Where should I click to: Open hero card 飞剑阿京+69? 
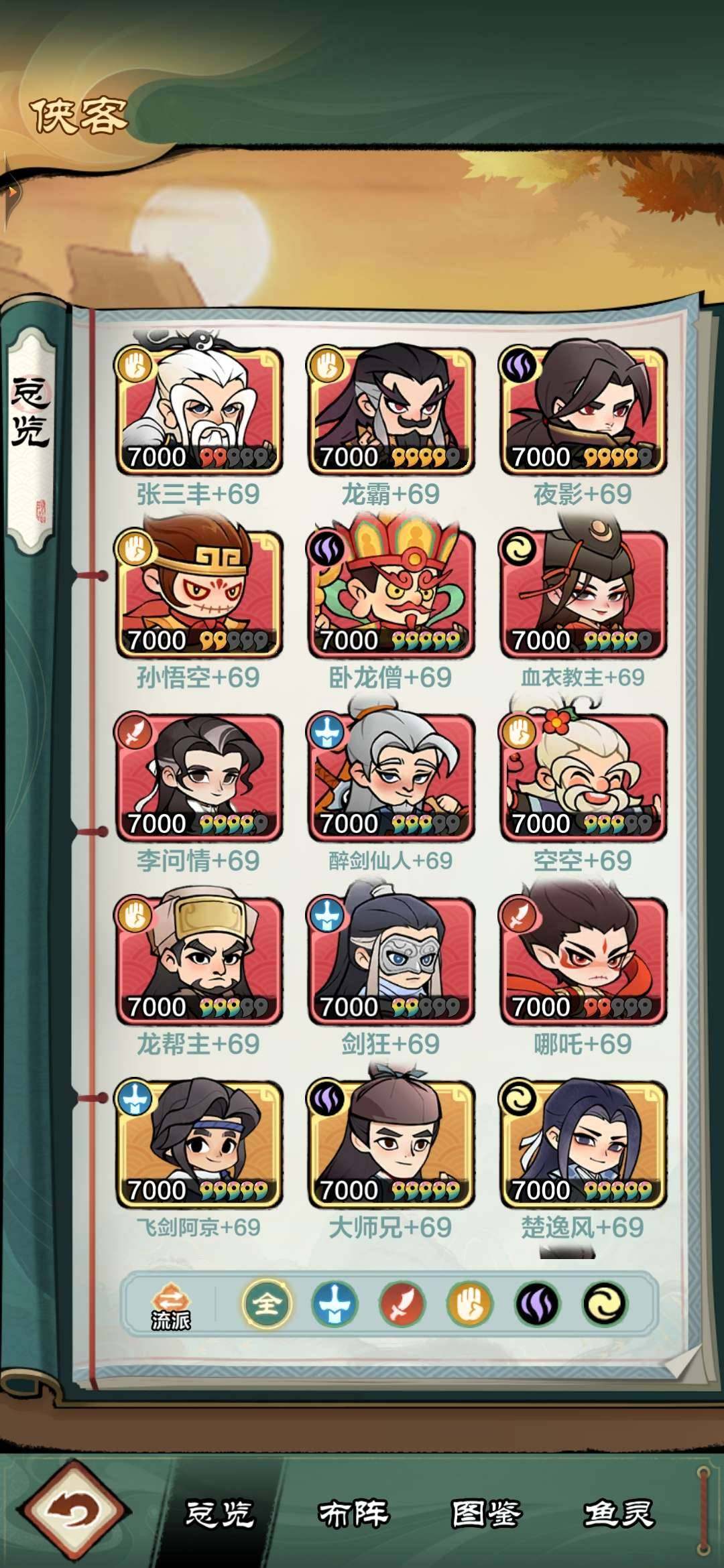(198, 1144)
